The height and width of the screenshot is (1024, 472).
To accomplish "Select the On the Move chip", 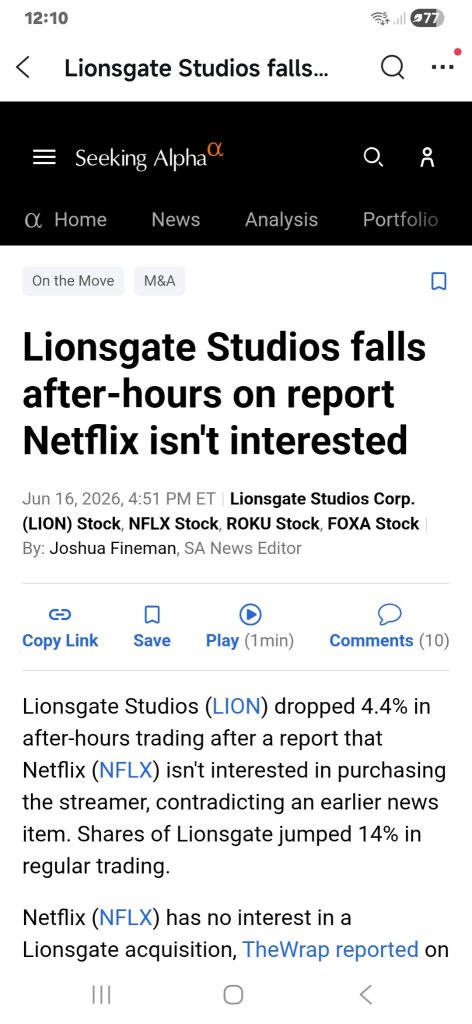I will point(73,281).
